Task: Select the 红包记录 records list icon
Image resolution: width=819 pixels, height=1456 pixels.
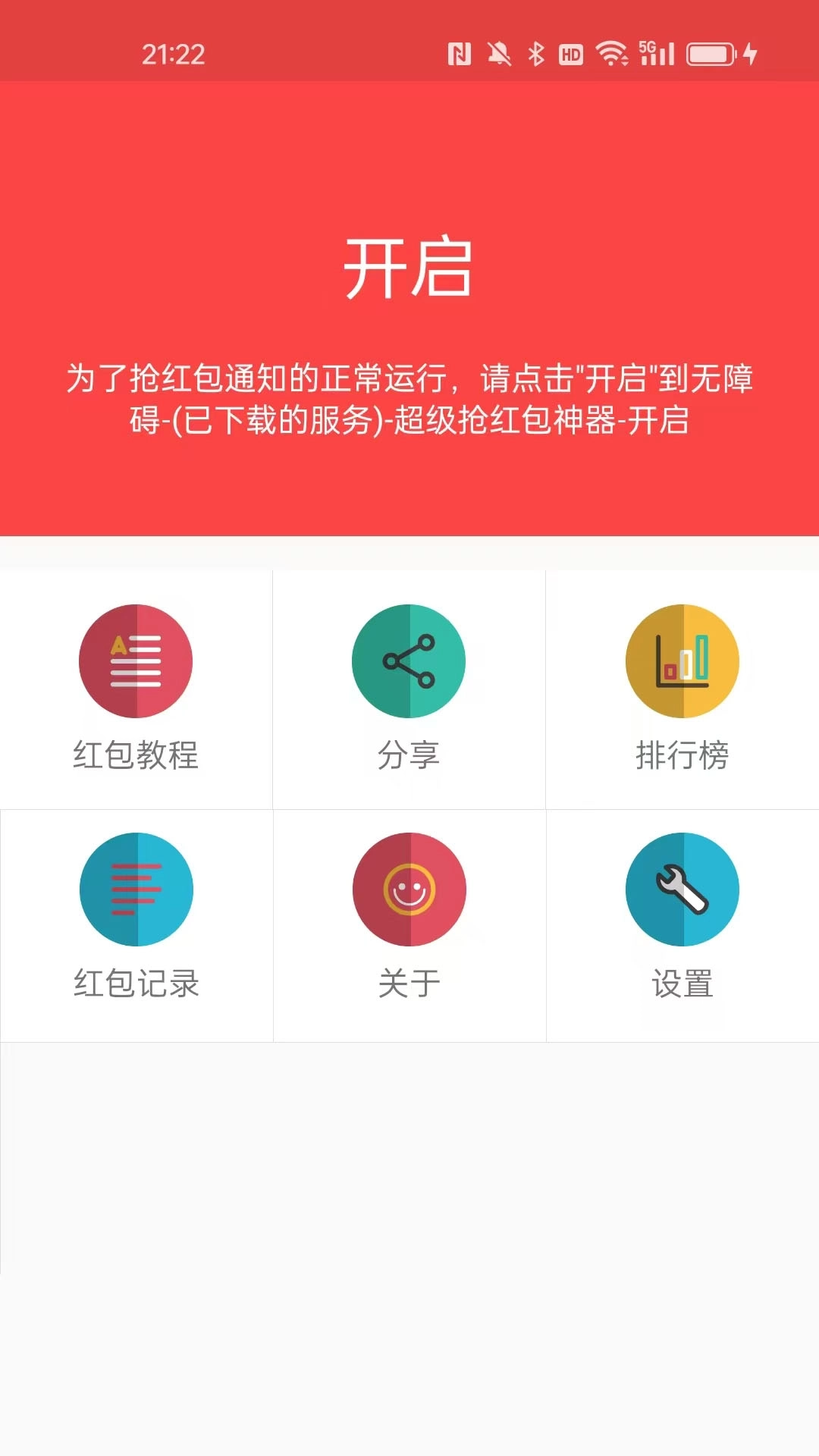Action: [x=135, y=890]
